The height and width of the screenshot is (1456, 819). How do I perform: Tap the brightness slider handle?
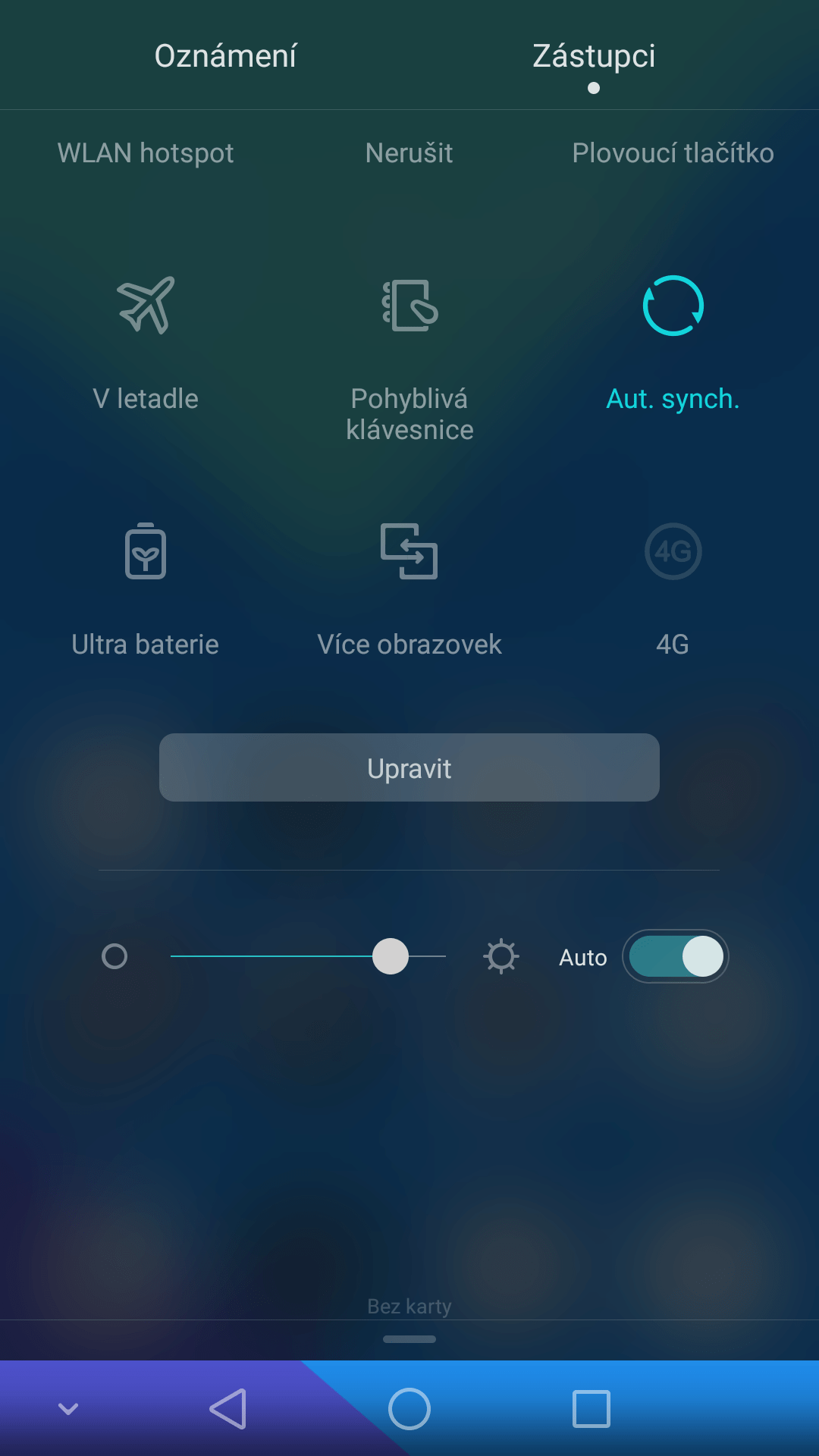tap(391, 956)
